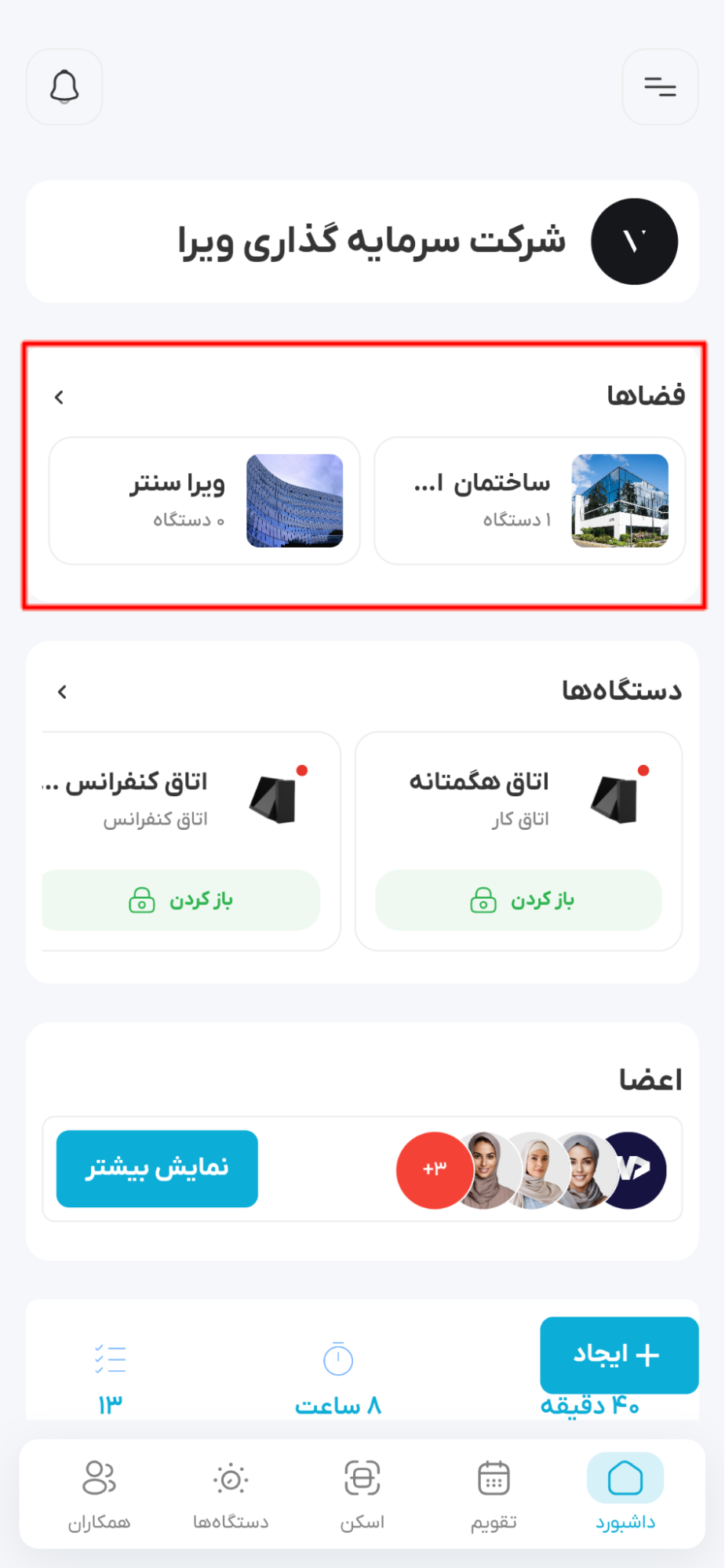This screenshot has width=725, height=1568.
Task: Open the hamburger menu
Action: (660, 87)
